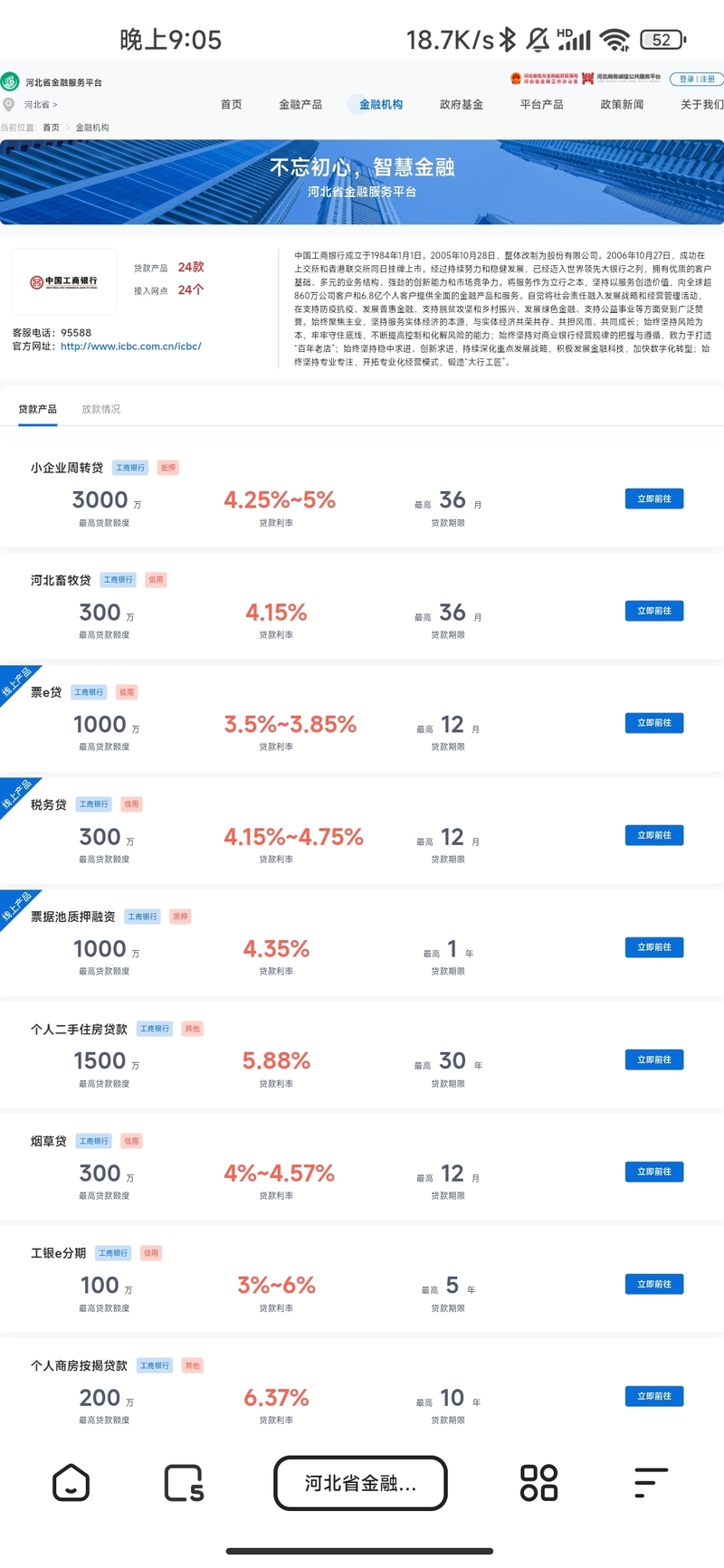Tap 立即前往 for 小企业周转贷
Viewport: 724px width, 1568px height.
point(654,499)
